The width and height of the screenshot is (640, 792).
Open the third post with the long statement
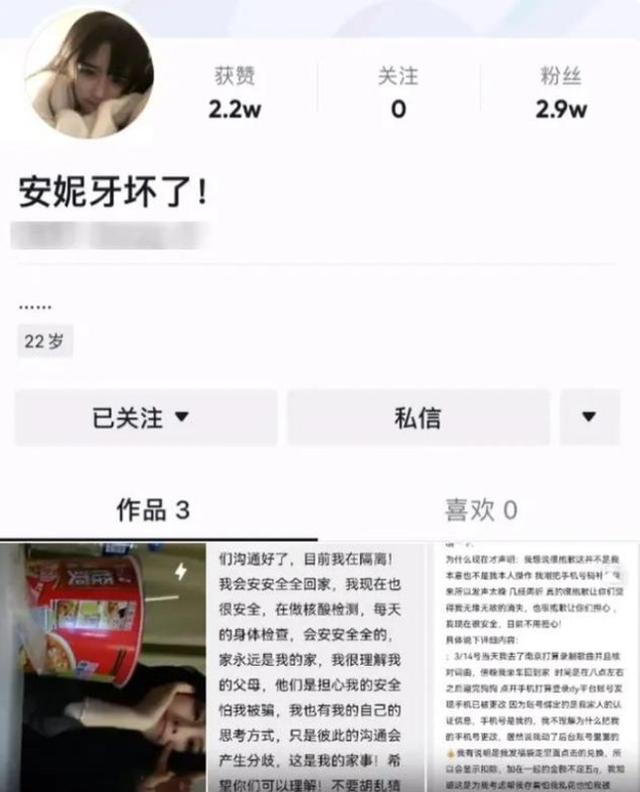(533, 667)
